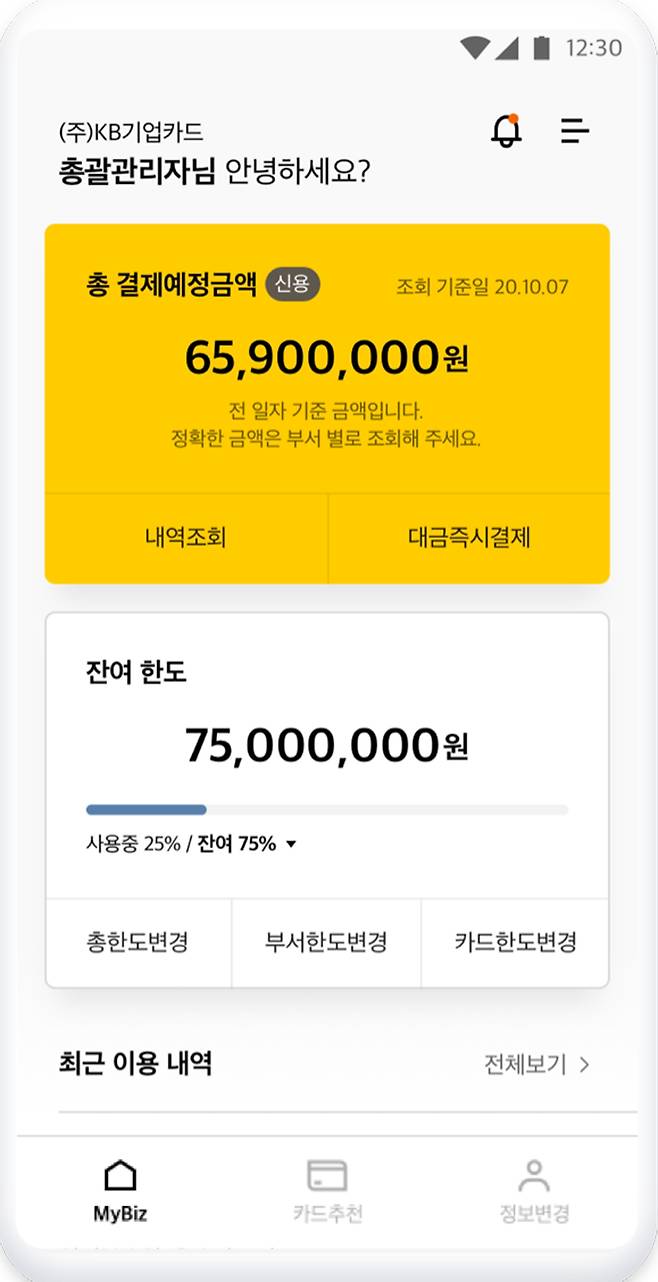Go to the 카드추천 tab
Image resolution: width=658 pixels, height=1282 pixels.
pyautogui.click(x=327, y=1191)
